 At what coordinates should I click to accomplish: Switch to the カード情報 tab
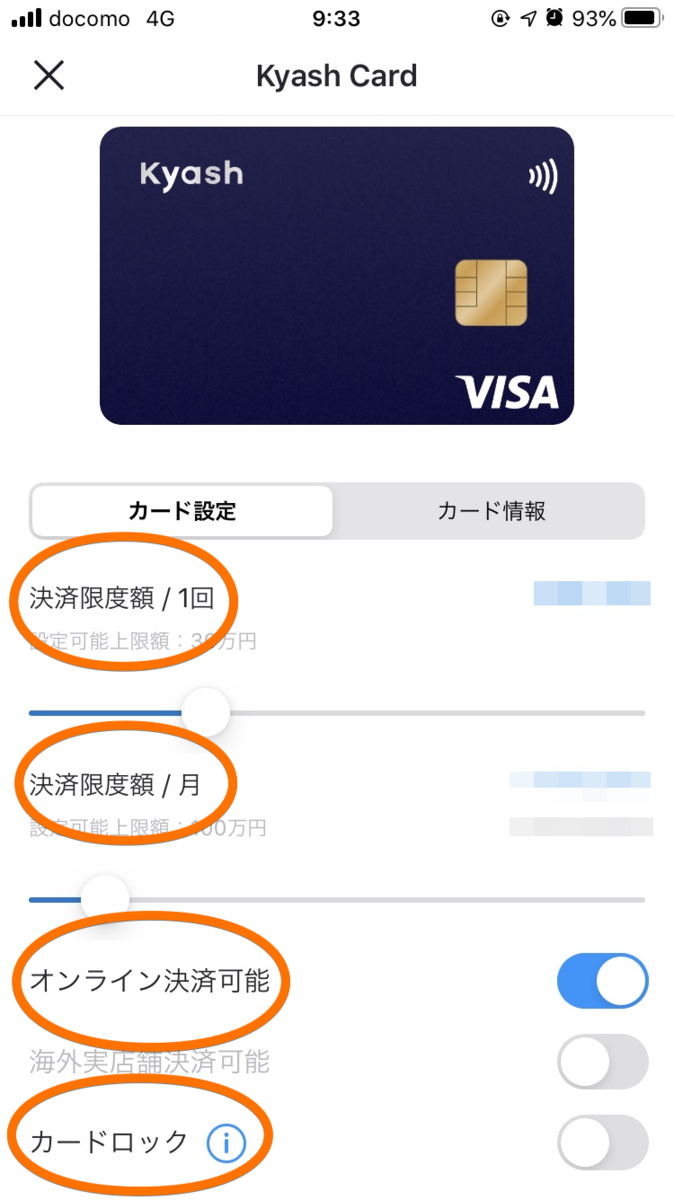tap(491, 511)
